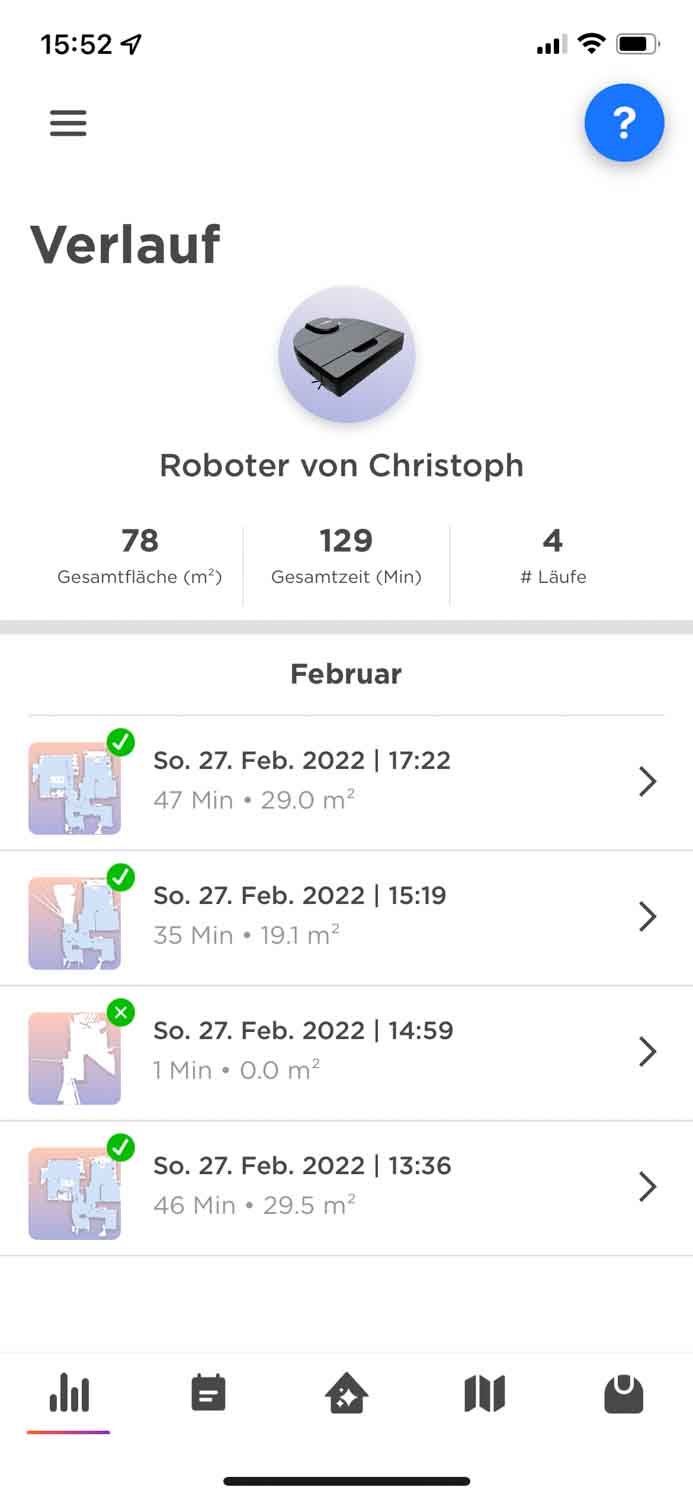Open the floor map tab
Image resolution: width=693 pixels, height=1500 pixels.
(x=485, y=1393)
